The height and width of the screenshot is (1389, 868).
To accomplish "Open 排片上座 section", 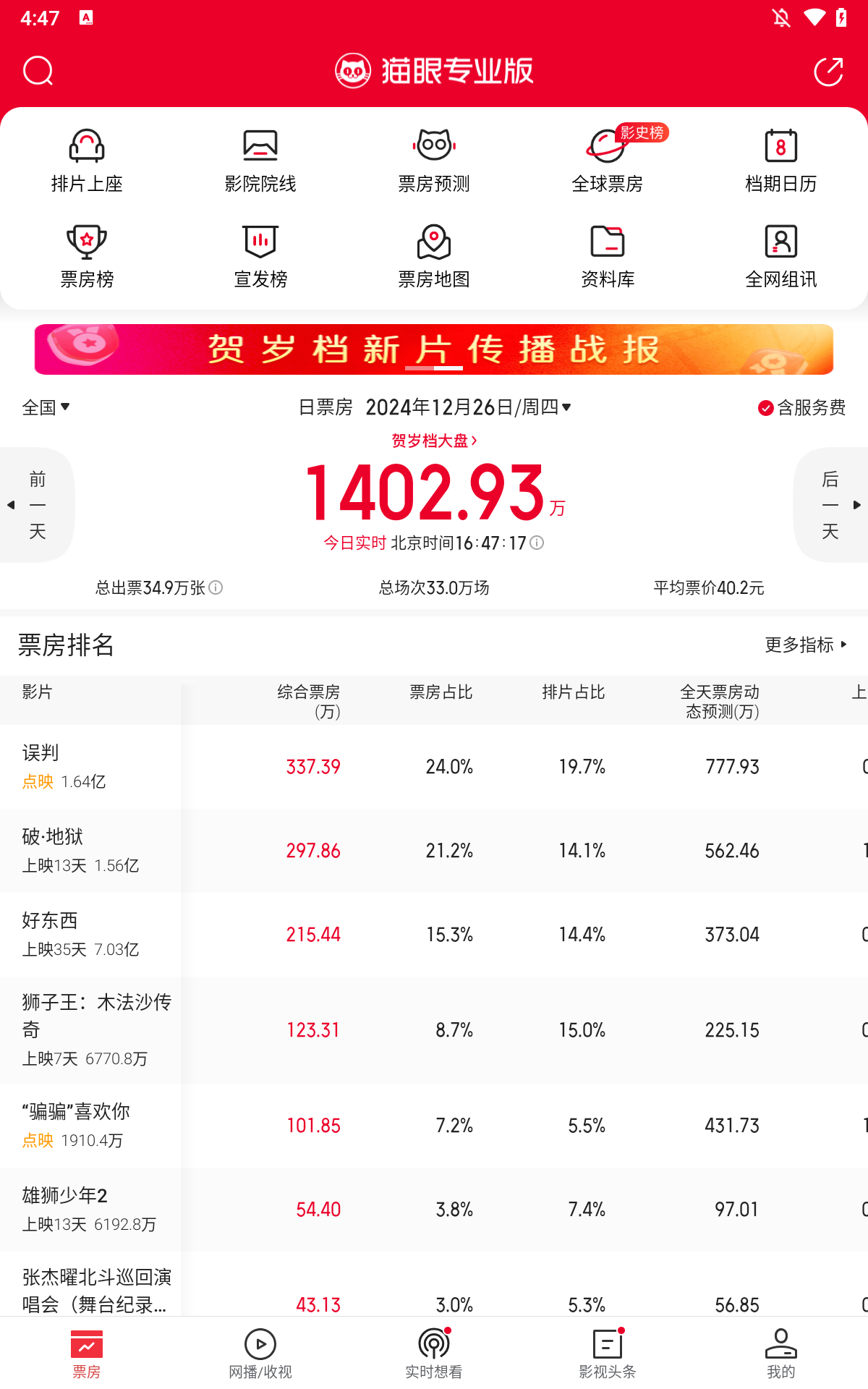I will pos(87,161).
